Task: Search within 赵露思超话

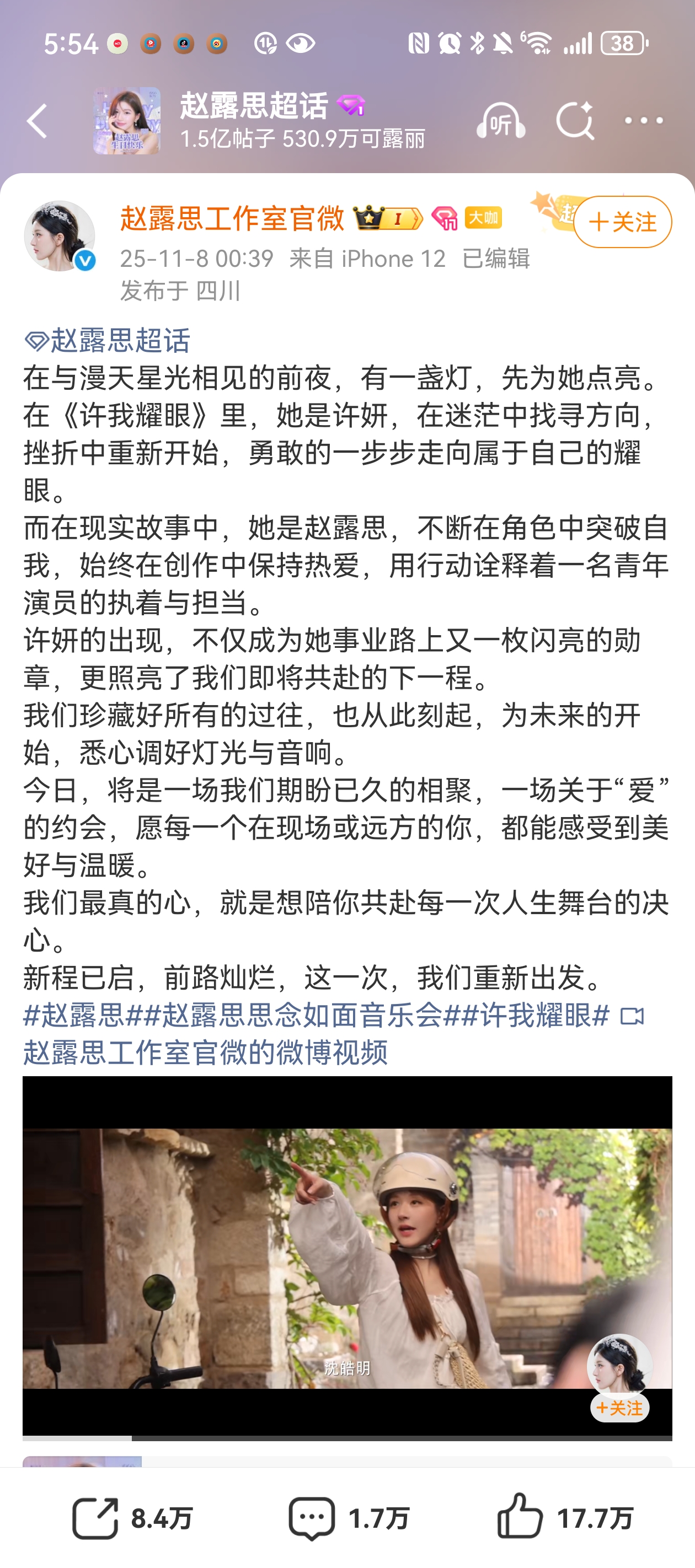Action: click(x=574, y=121)
